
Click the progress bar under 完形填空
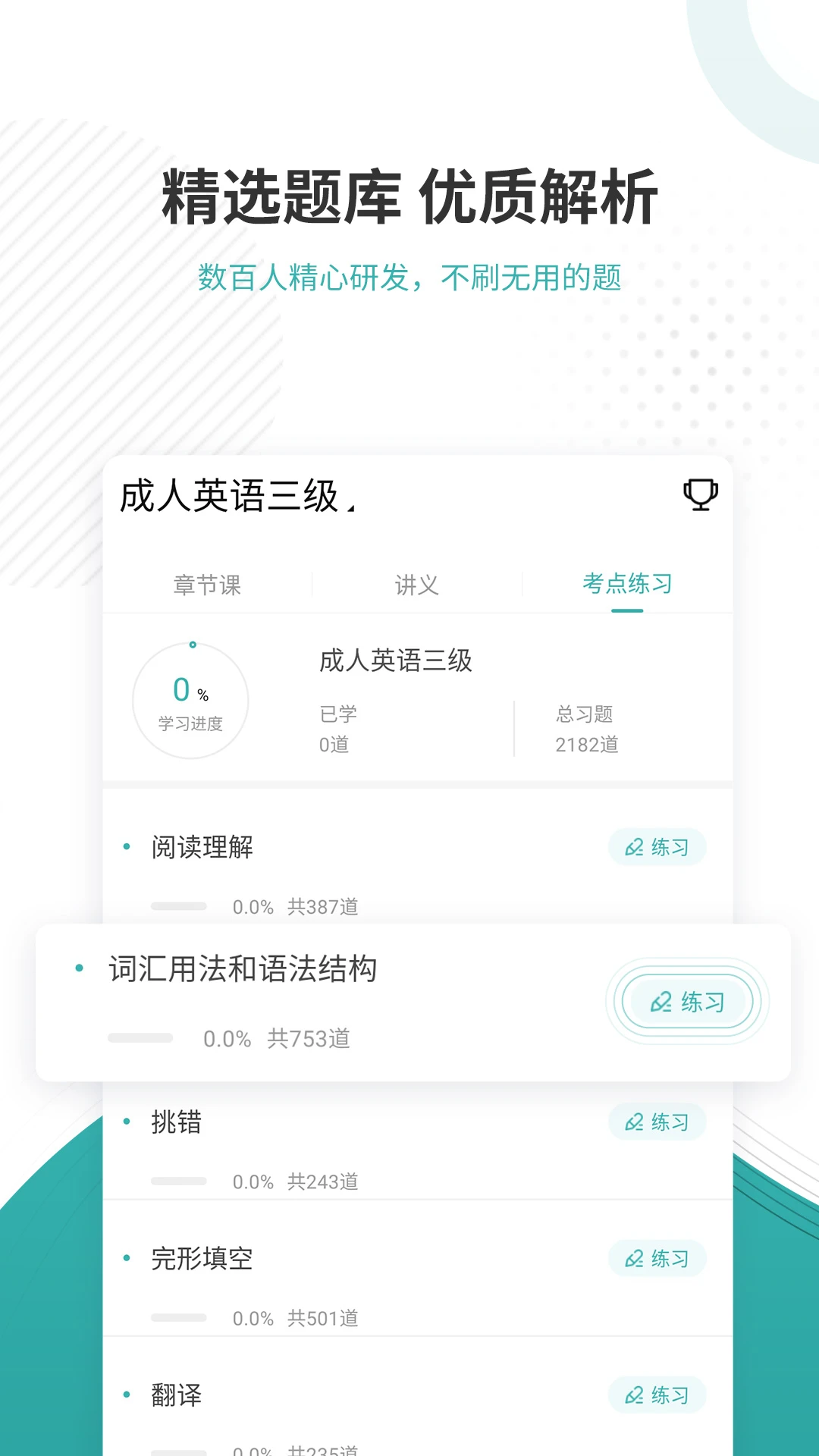click(180, 1318)
